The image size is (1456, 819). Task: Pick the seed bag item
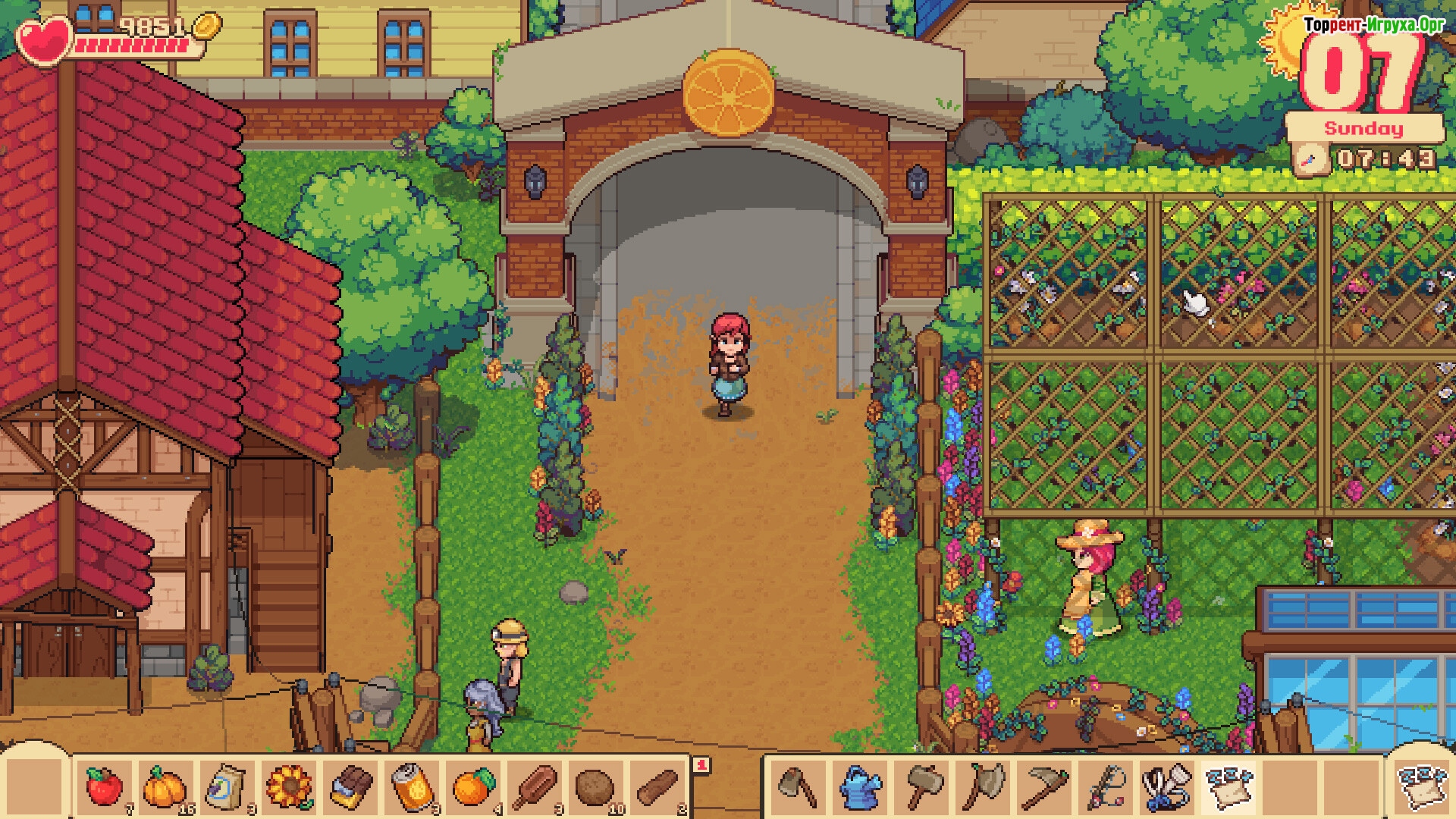(226, 786)
